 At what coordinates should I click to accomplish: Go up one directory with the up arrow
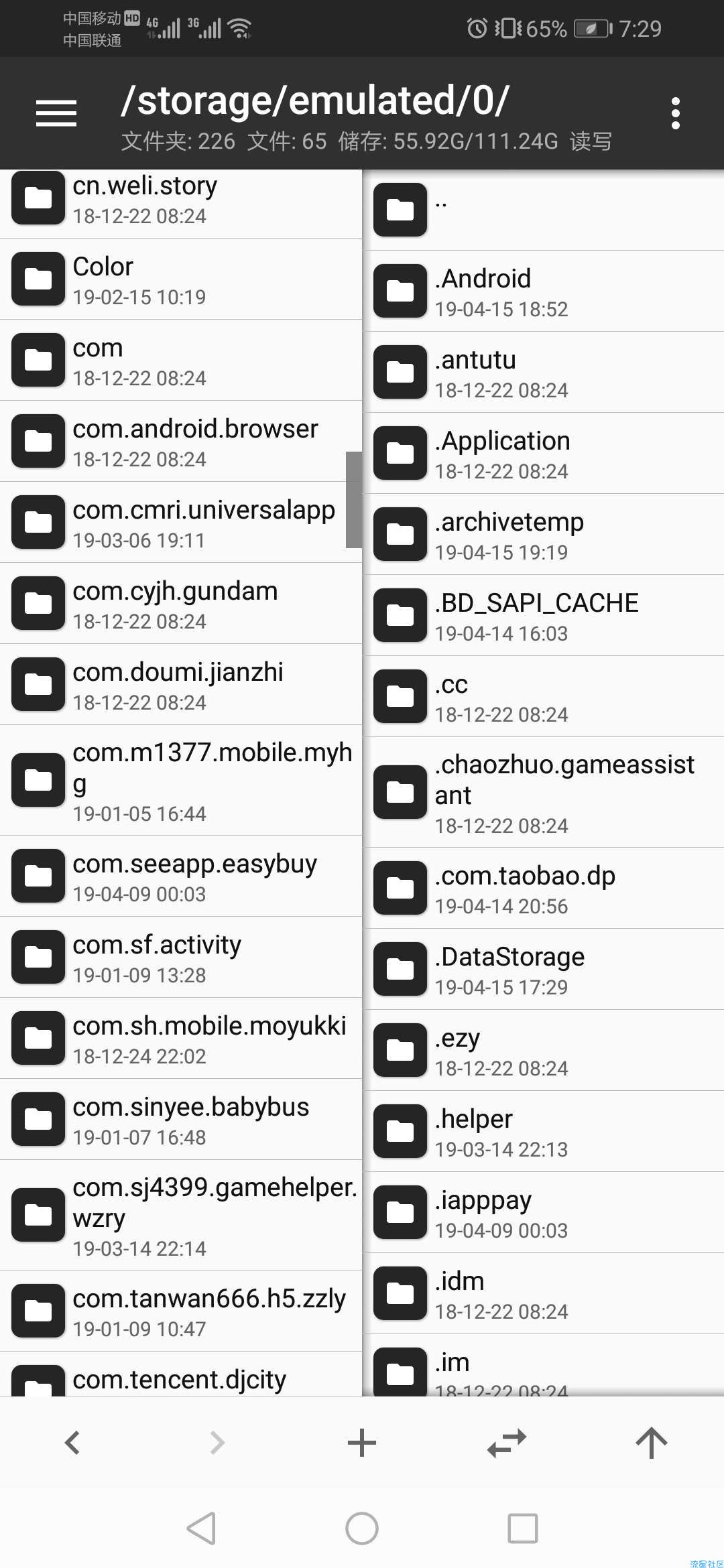651,1443
